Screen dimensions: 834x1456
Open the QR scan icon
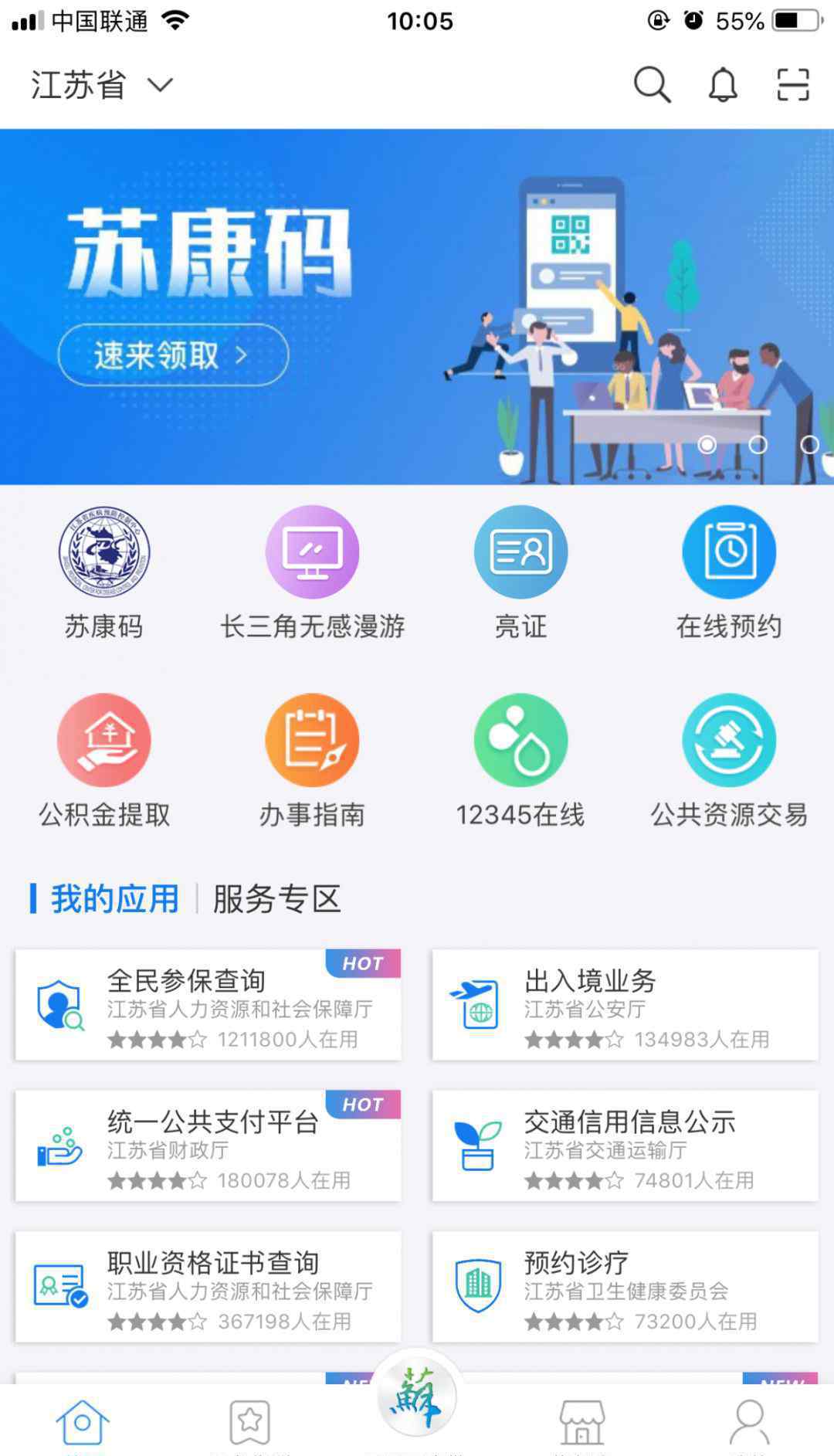[x=792, y=84]
